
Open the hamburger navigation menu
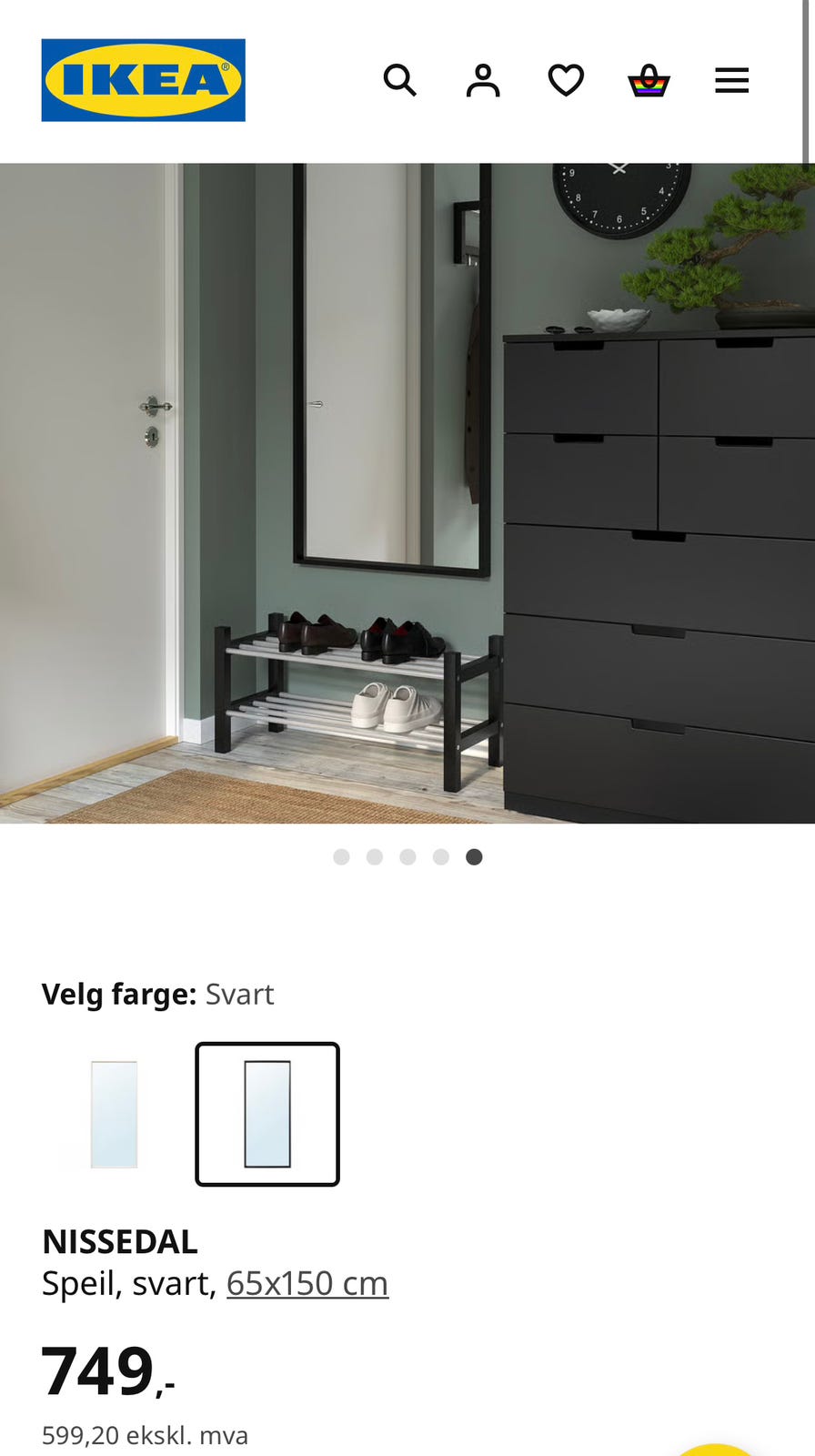(x=730, y=80)
